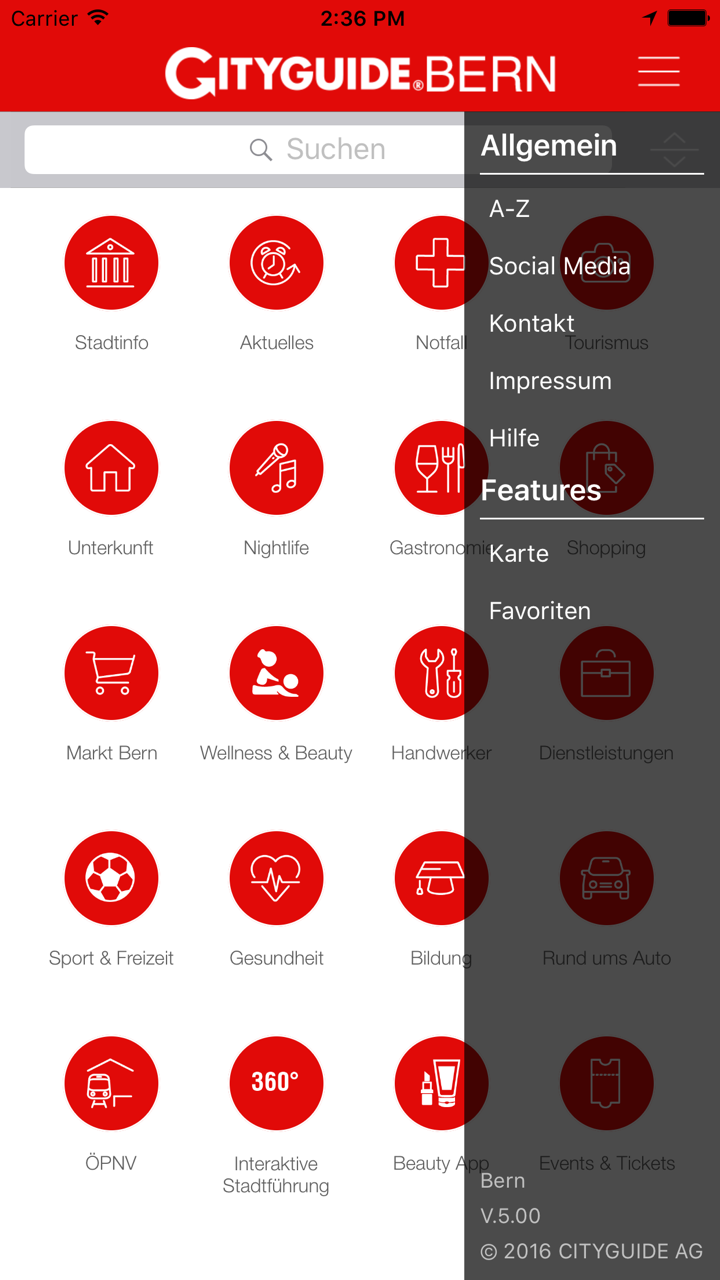The image size is (720, 1280).
Task: Go to Favoriten
Action: [x=539, y=610]
